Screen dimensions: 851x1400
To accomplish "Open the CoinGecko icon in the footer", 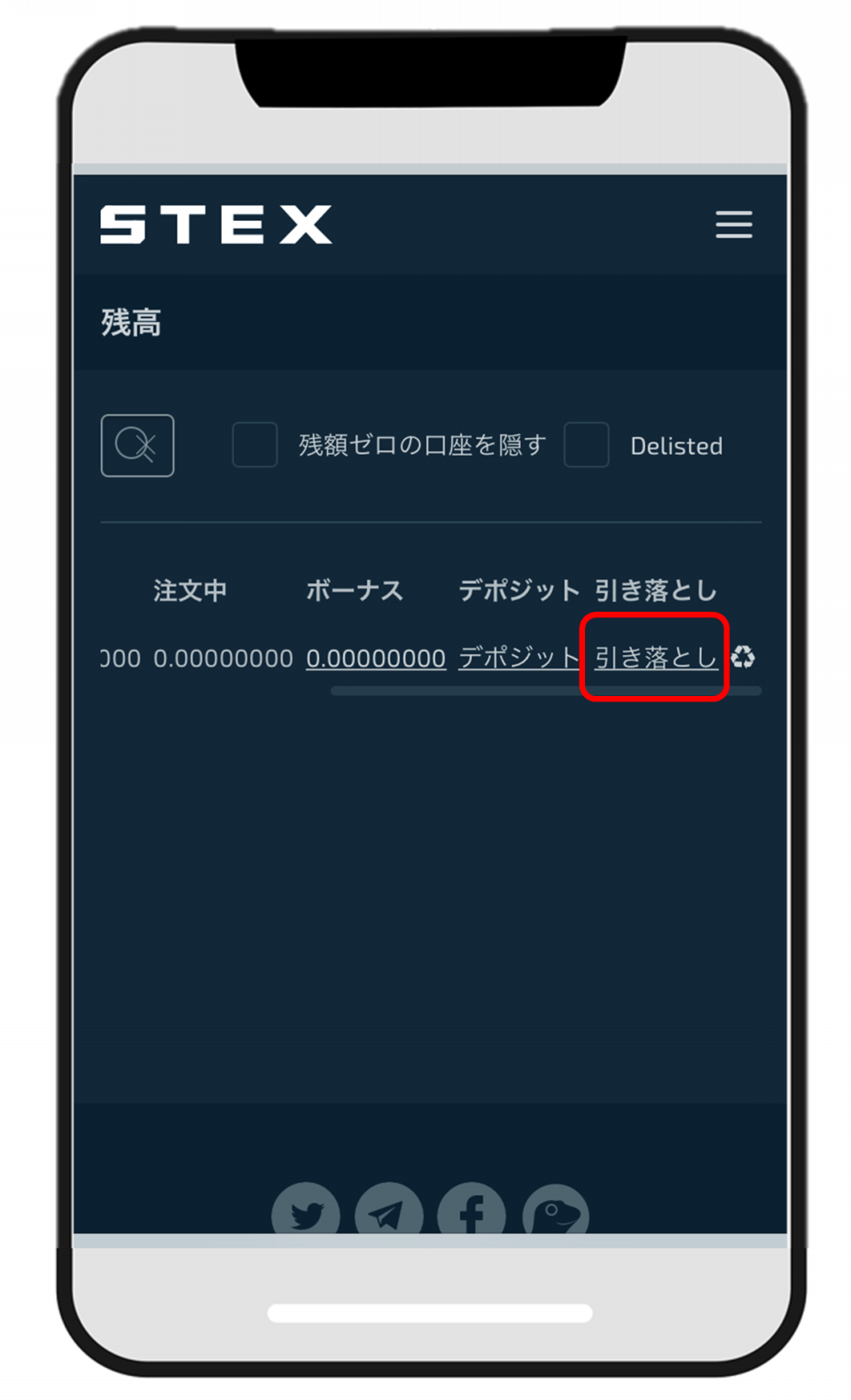I will coord(556,1209).
